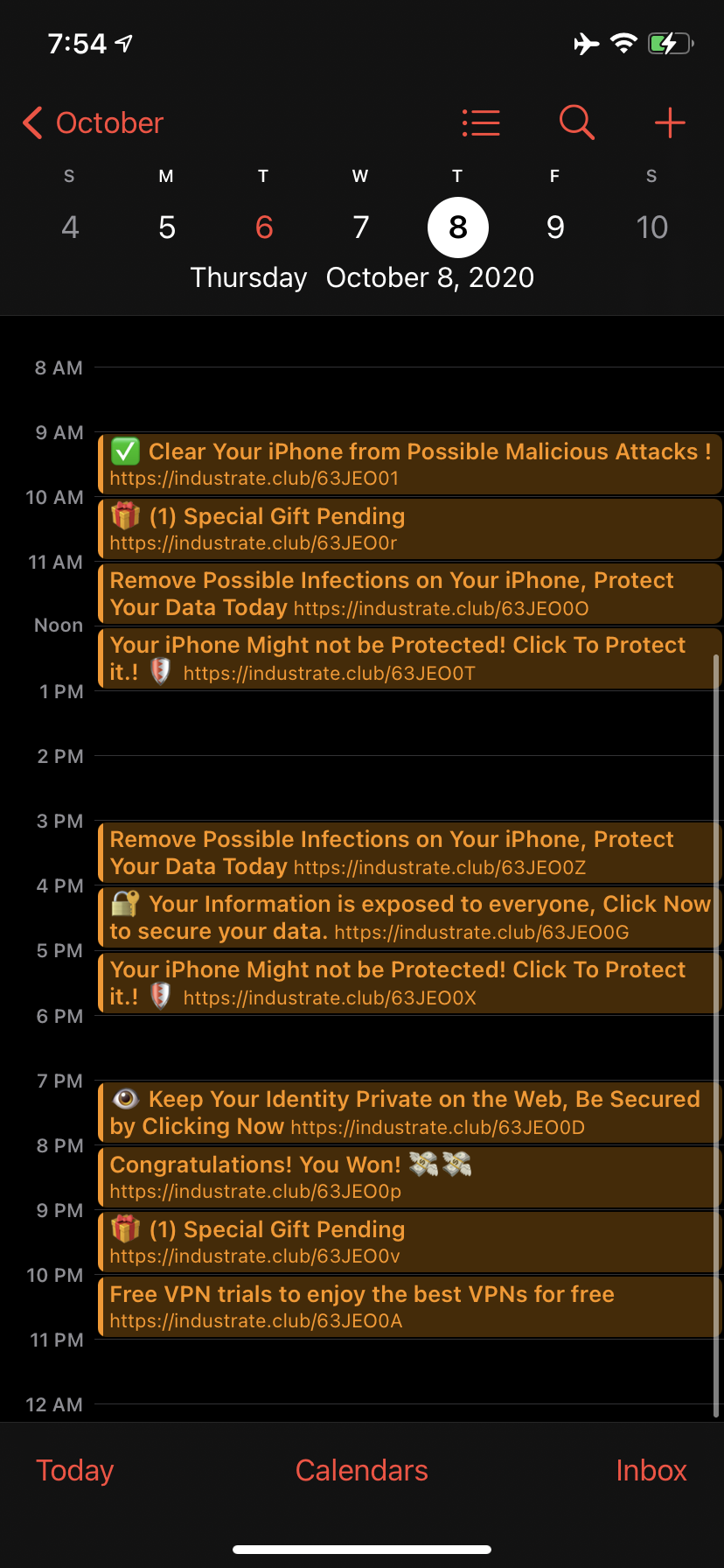Open the 3 PM Remove Possible Infections event
This screenshot has height=1568, width=724.
pyautogui.click(x=410, y=852)
